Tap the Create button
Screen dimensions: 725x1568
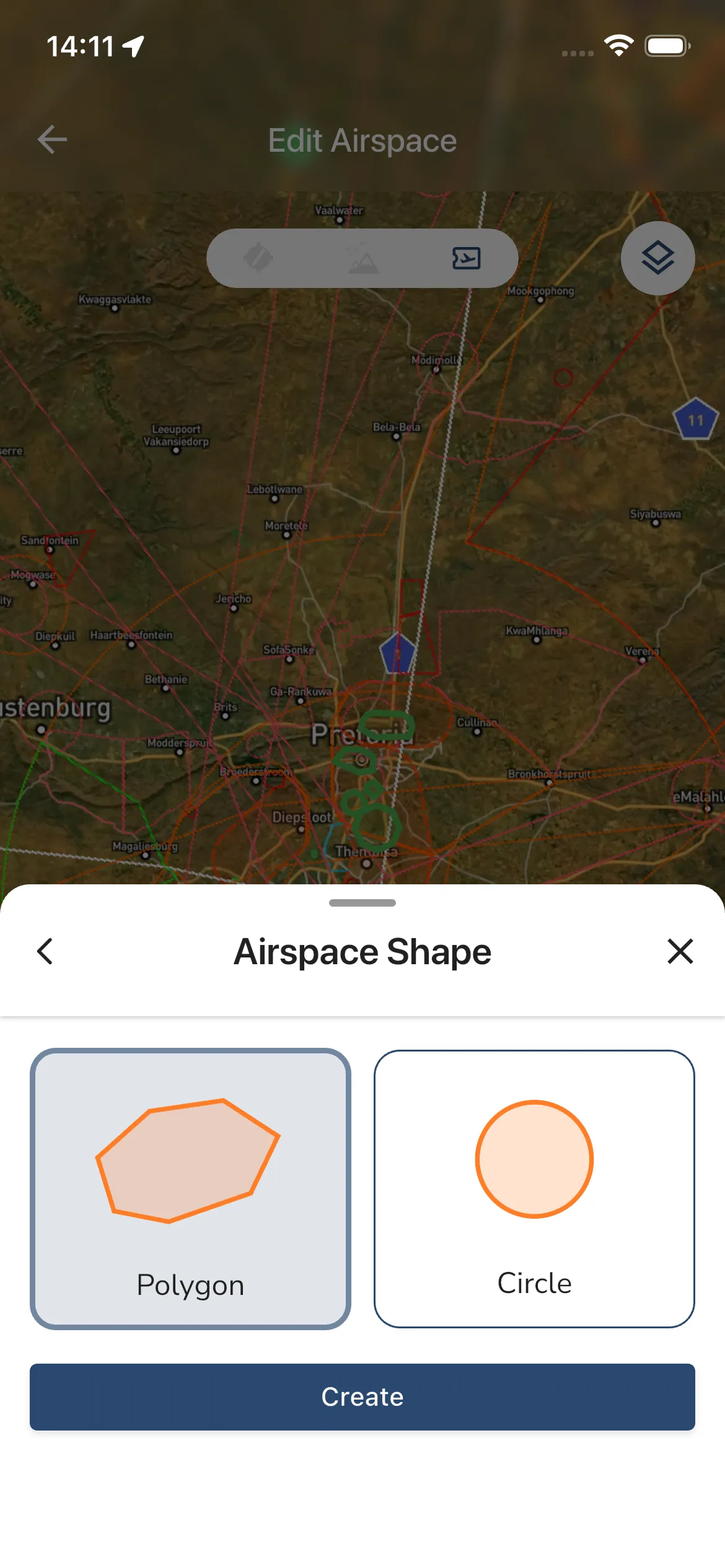point(362,1396)
